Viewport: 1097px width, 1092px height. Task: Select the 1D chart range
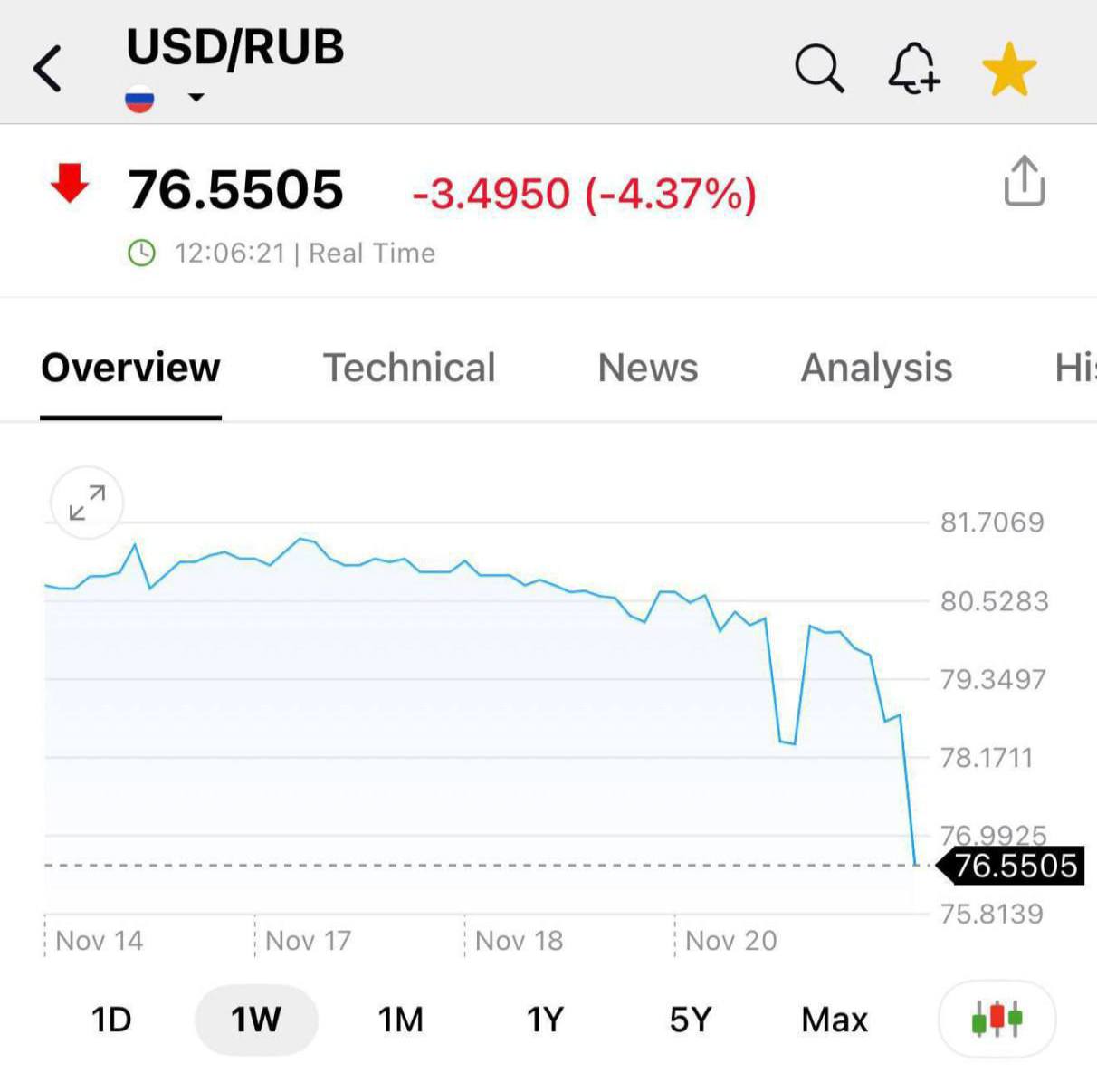(111, 1020)
